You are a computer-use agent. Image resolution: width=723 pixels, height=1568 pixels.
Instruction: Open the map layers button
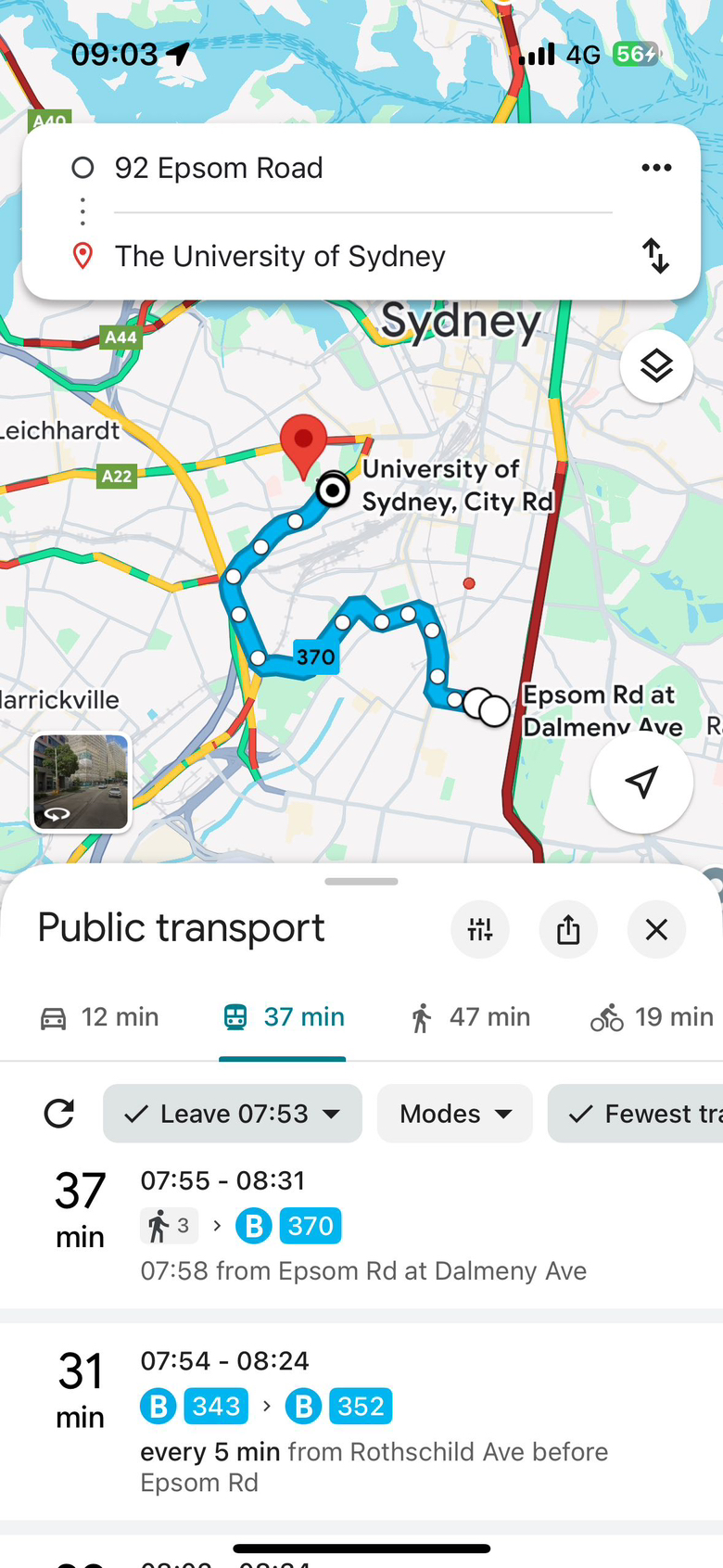[656, 366]
